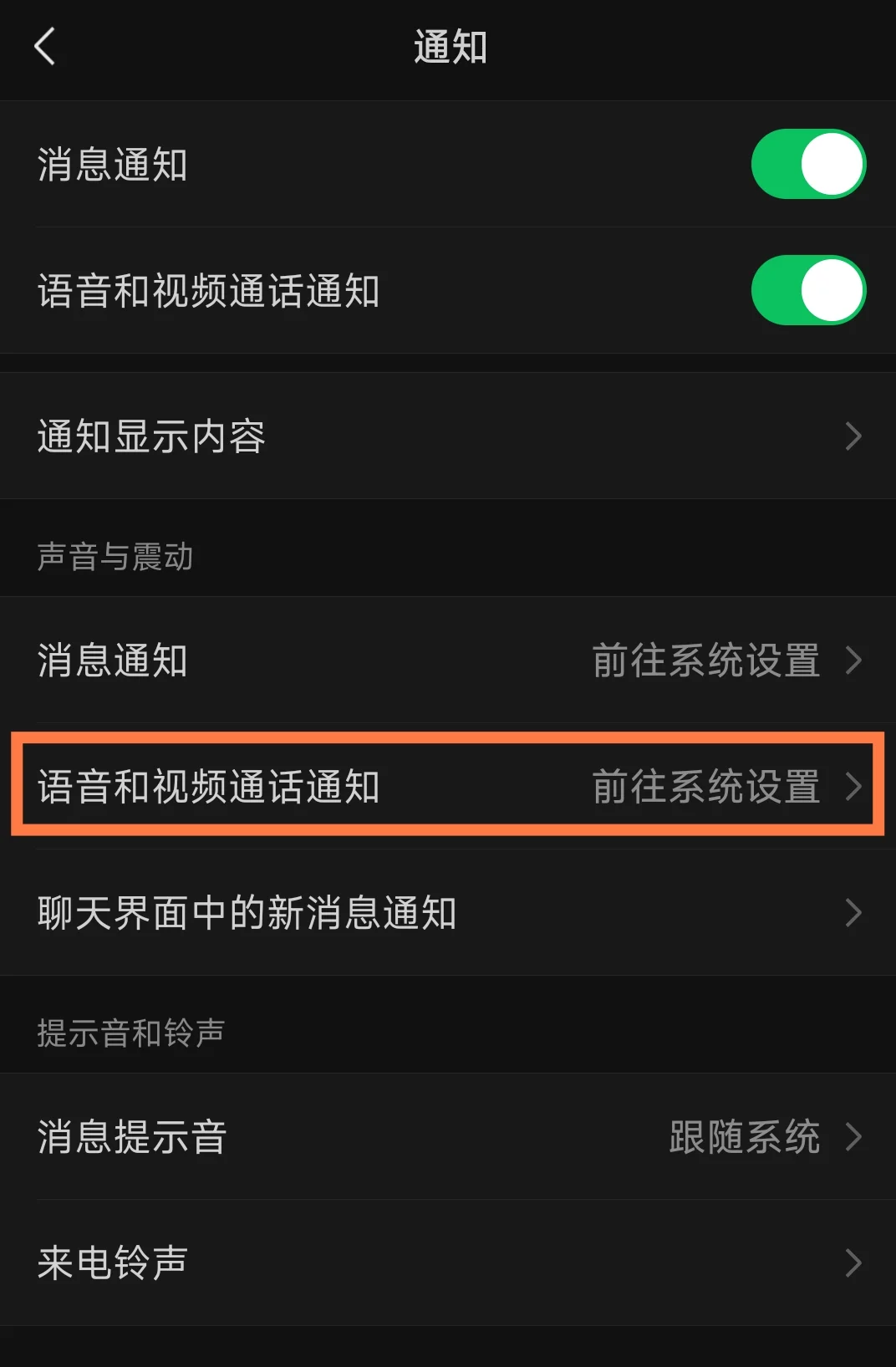Go back from the 通知 page
Image resolution: width=896 pixels, height=1367 pixels.
(x=45, y=46)
